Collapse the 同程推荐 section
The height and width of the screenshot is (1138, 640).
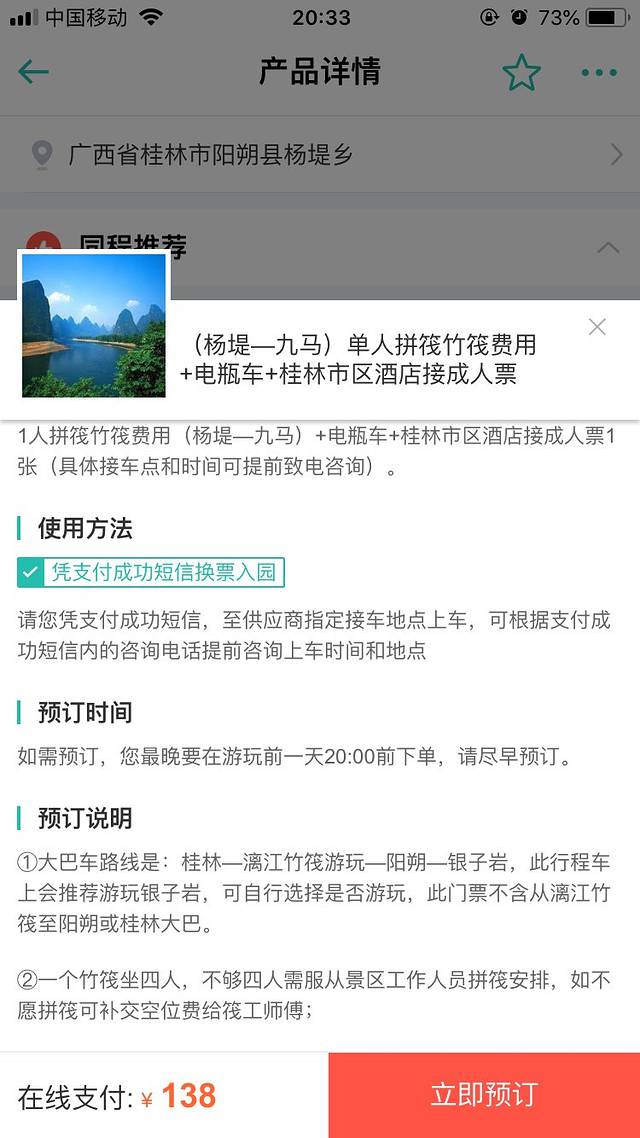607,247
